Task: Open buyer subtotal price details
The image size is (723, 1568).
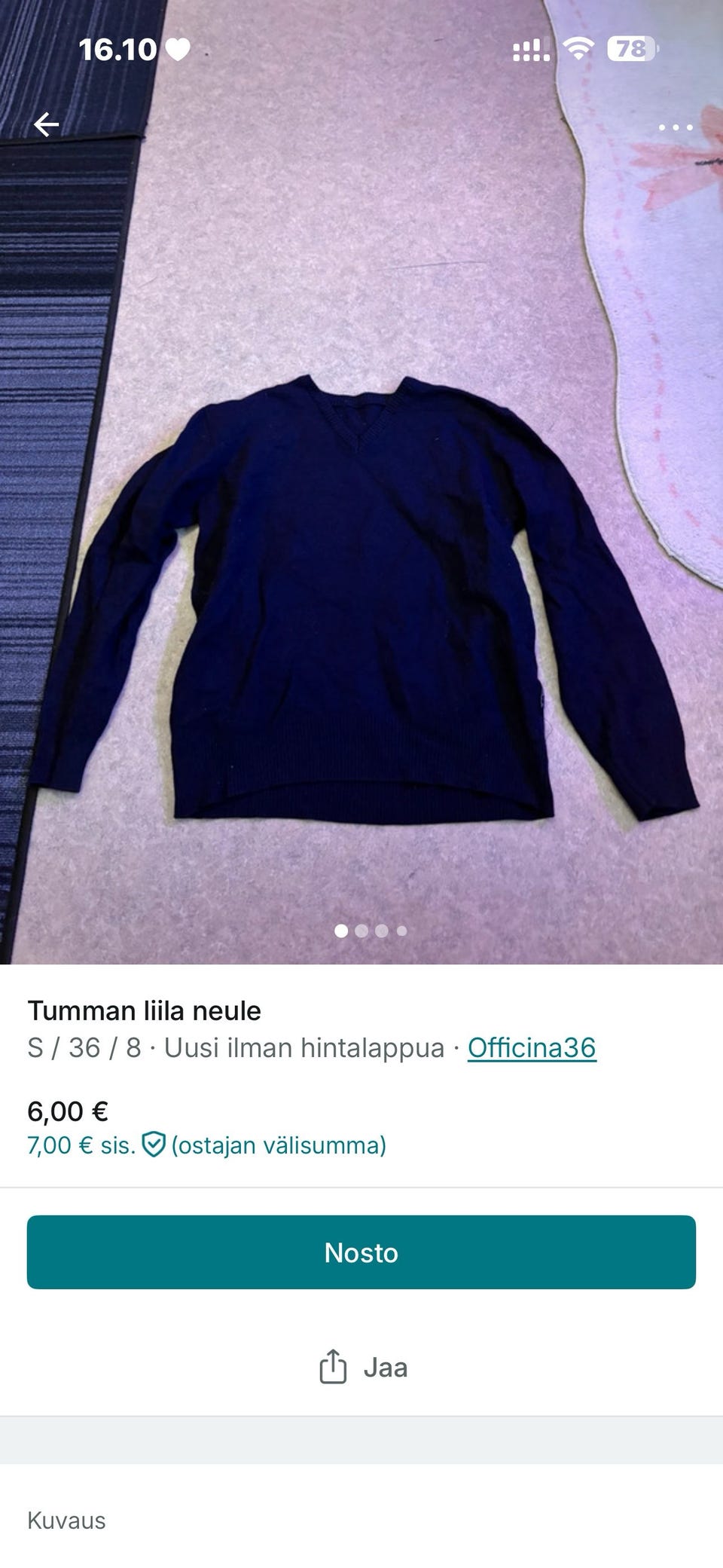Action: click(x=206, y=1145)
